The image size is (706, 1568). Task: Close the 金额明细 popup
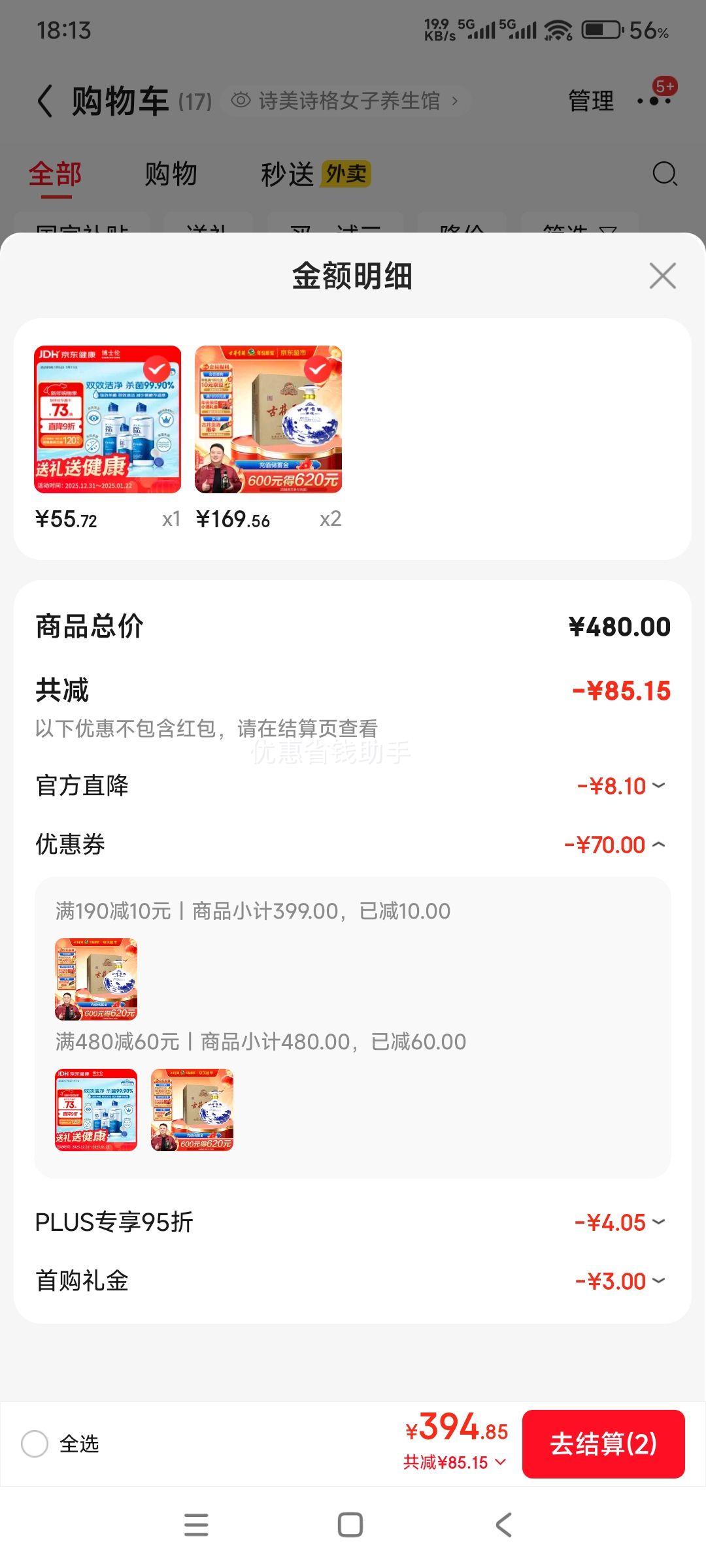(x=663, y=276)
